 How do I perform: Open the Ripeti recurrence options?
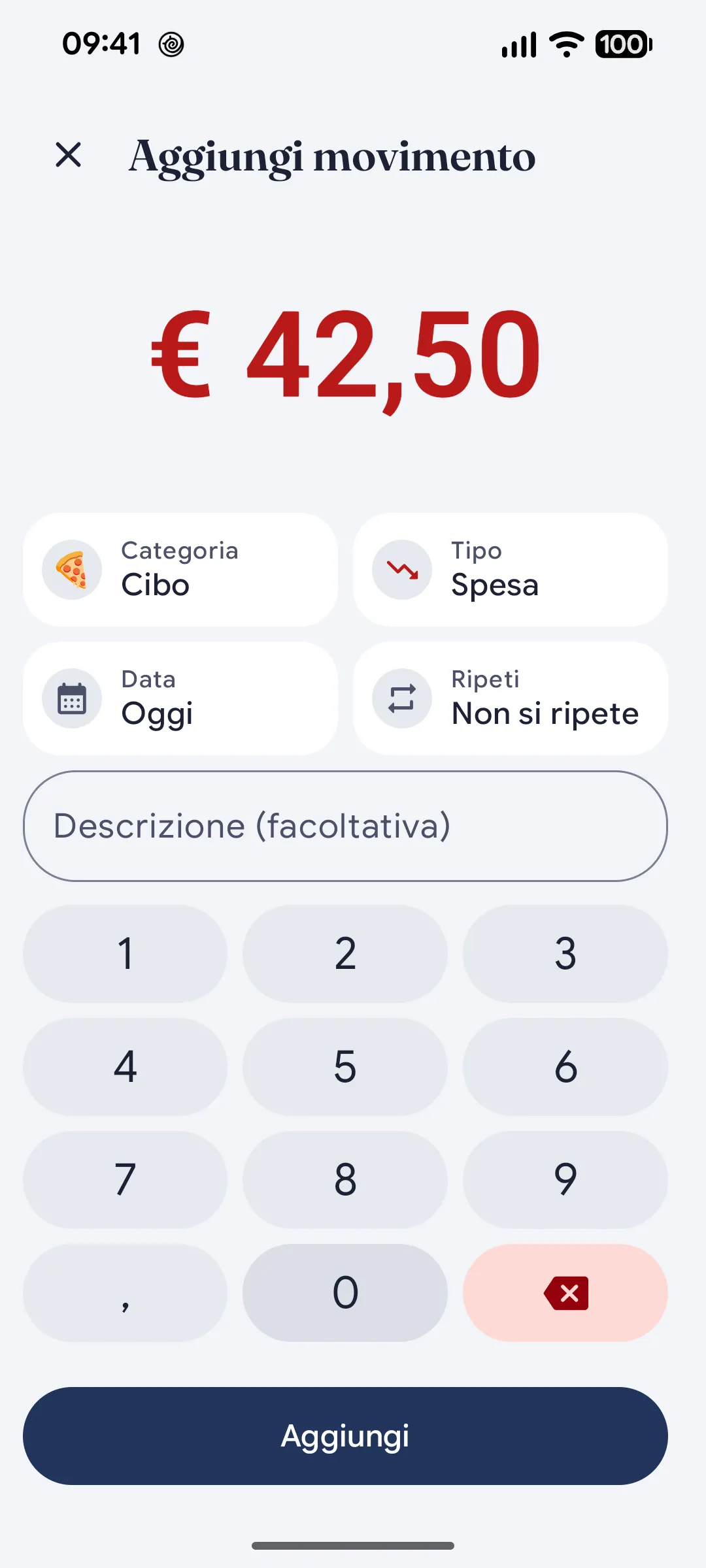coord(511,698)
